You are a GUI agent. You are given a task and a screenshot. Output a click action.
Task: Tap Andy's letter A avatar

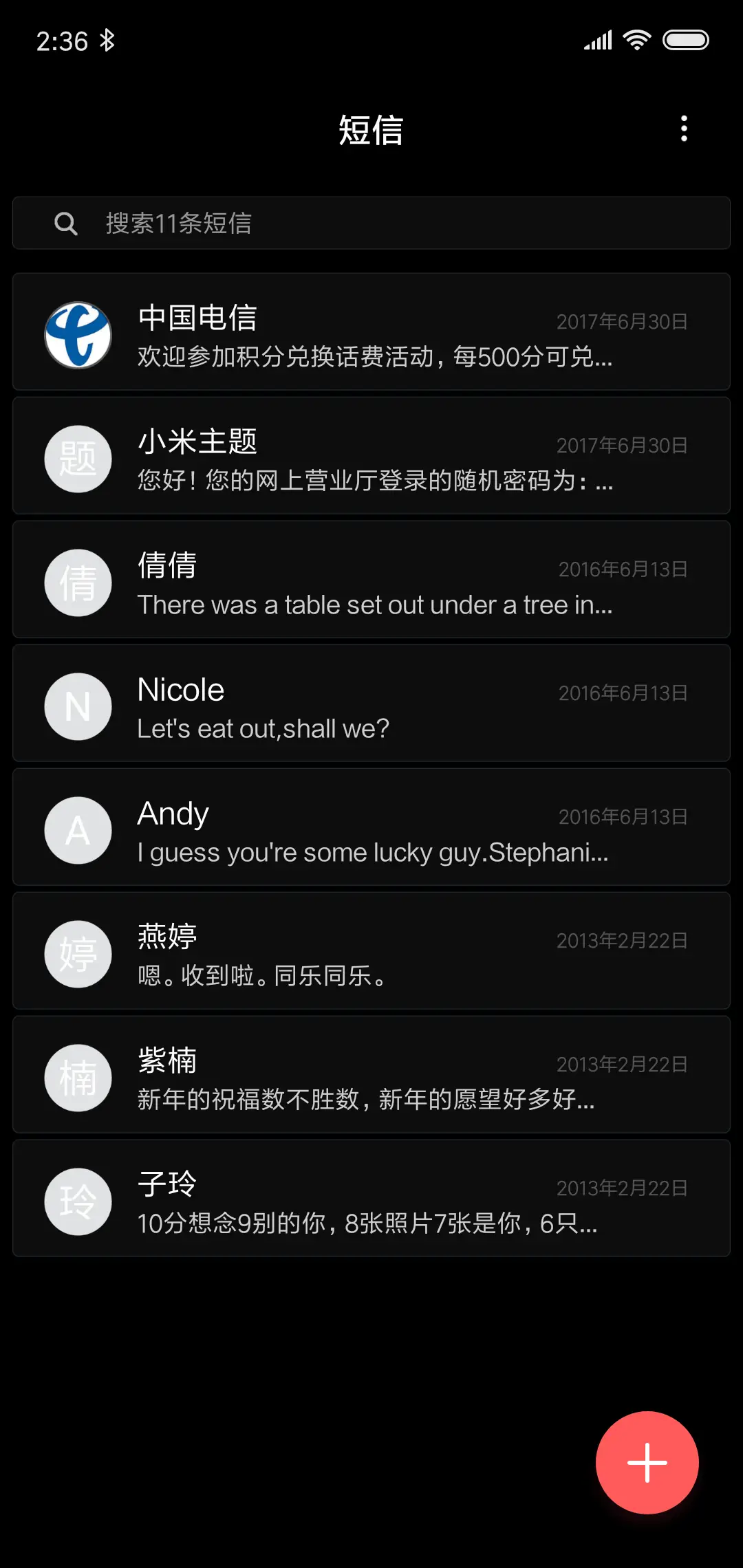point(78,830)
